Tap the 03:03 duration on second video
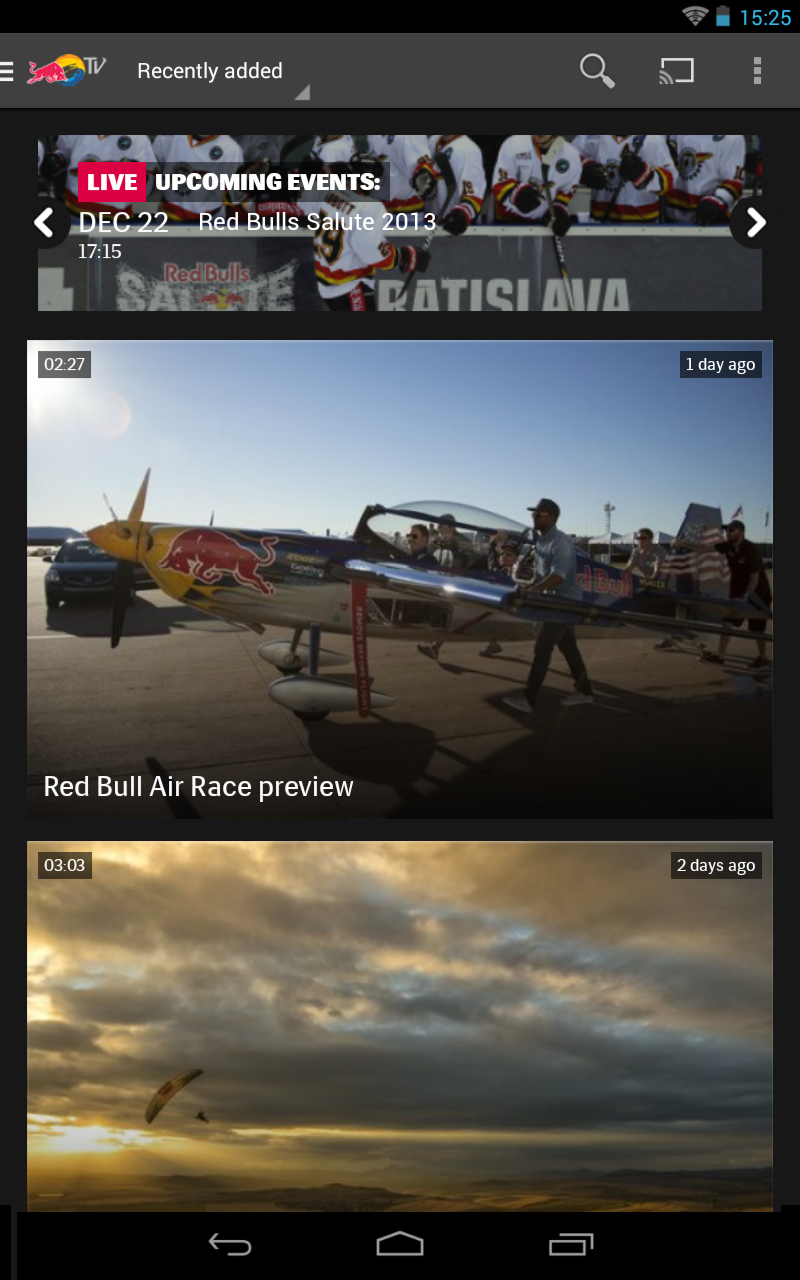Image resolution: width=800 pixels, height=1280 pixels. (x=62, y=866)
